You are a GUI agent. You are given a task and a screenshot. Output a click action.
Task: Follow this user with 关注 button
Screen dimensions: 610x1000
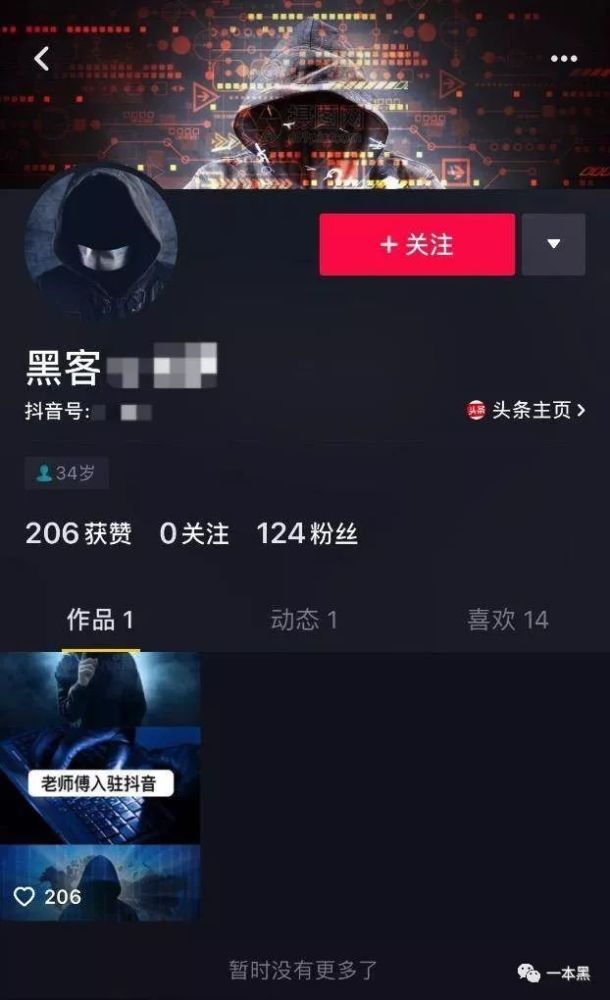(417, 244)
